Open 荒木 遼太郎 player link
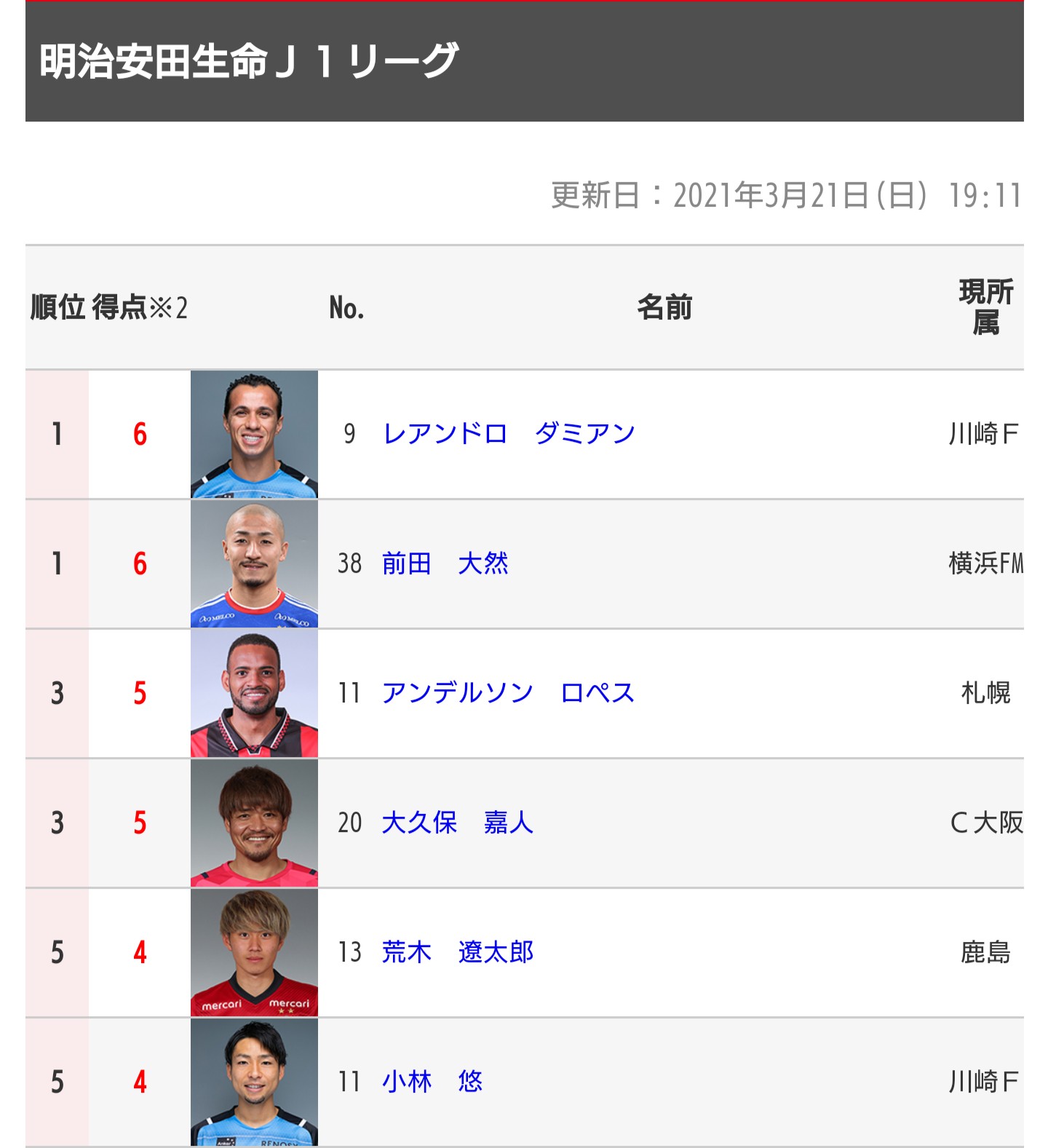Image resolution: width=1048 pixels, height=1148 pixels. point(457,952)
